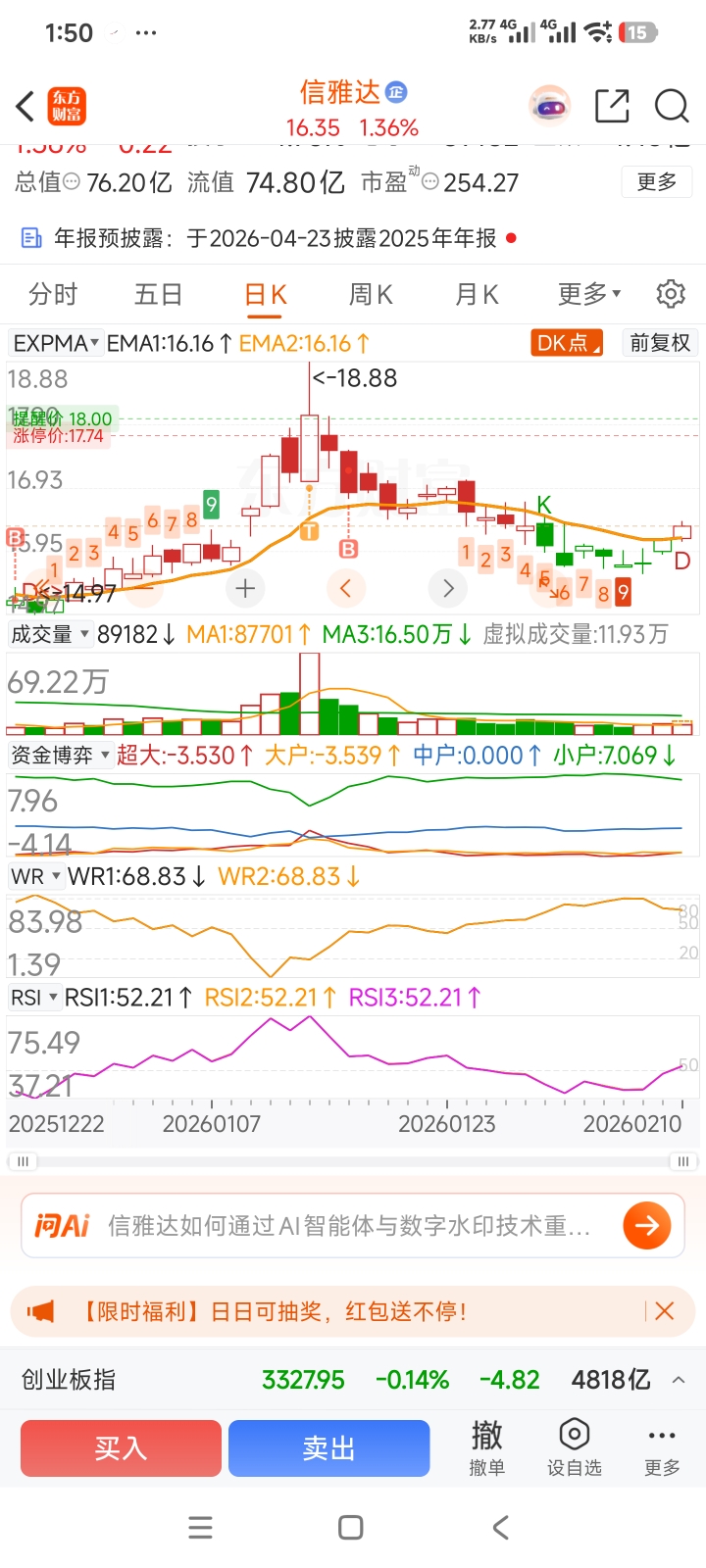Expand the 更多 chart period dropdown
This screenshot has width=706, height=1568.
click(589, 294)
